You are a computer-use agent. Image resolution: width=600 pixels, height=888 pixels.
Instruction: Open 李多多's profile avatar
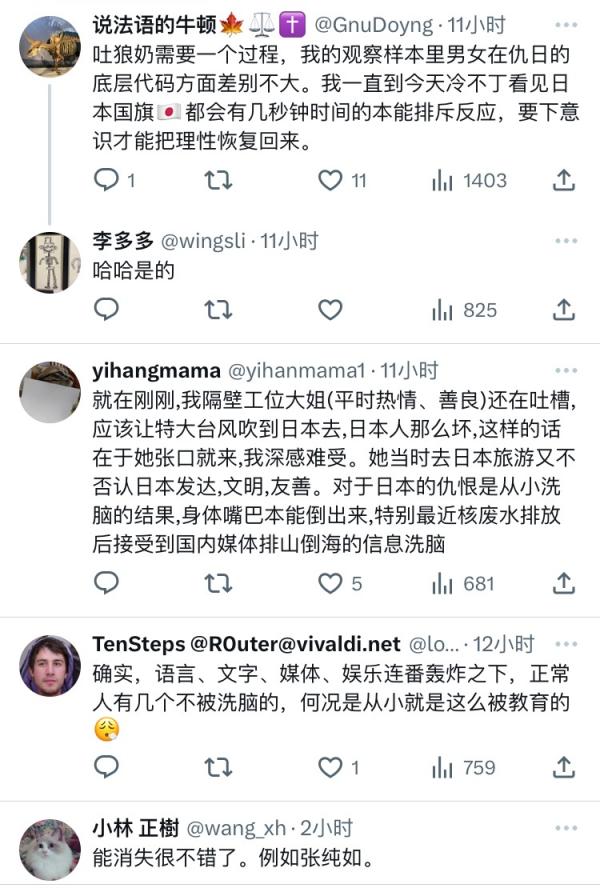point(49,263)
